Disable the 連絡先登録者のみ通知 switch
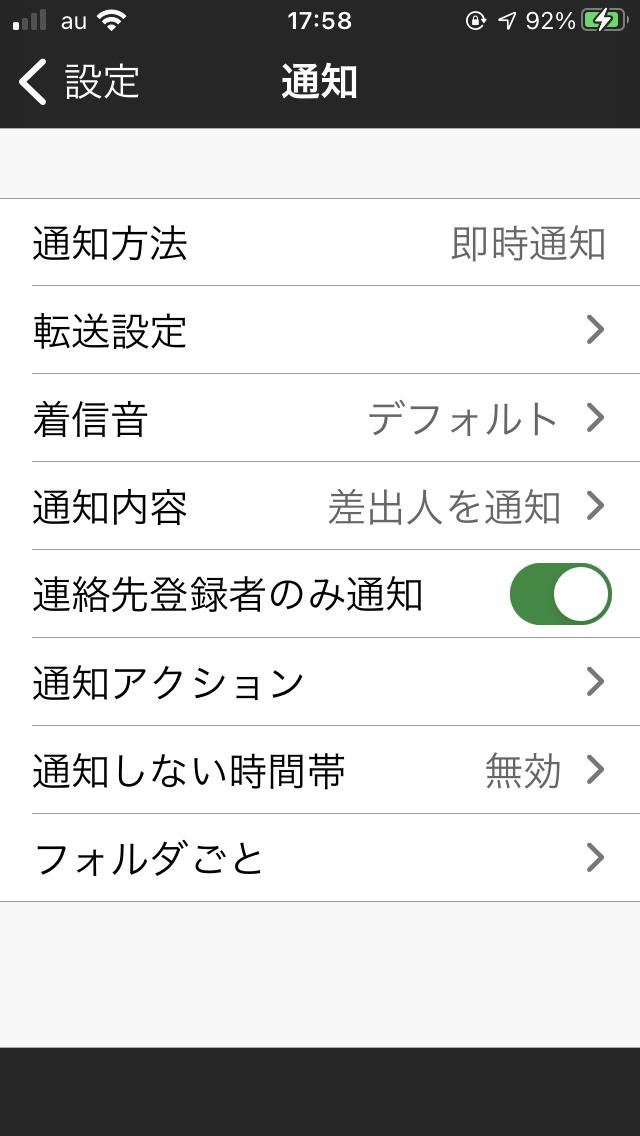This screenshot has width=640, height=1136. click(x=560, y=594)
